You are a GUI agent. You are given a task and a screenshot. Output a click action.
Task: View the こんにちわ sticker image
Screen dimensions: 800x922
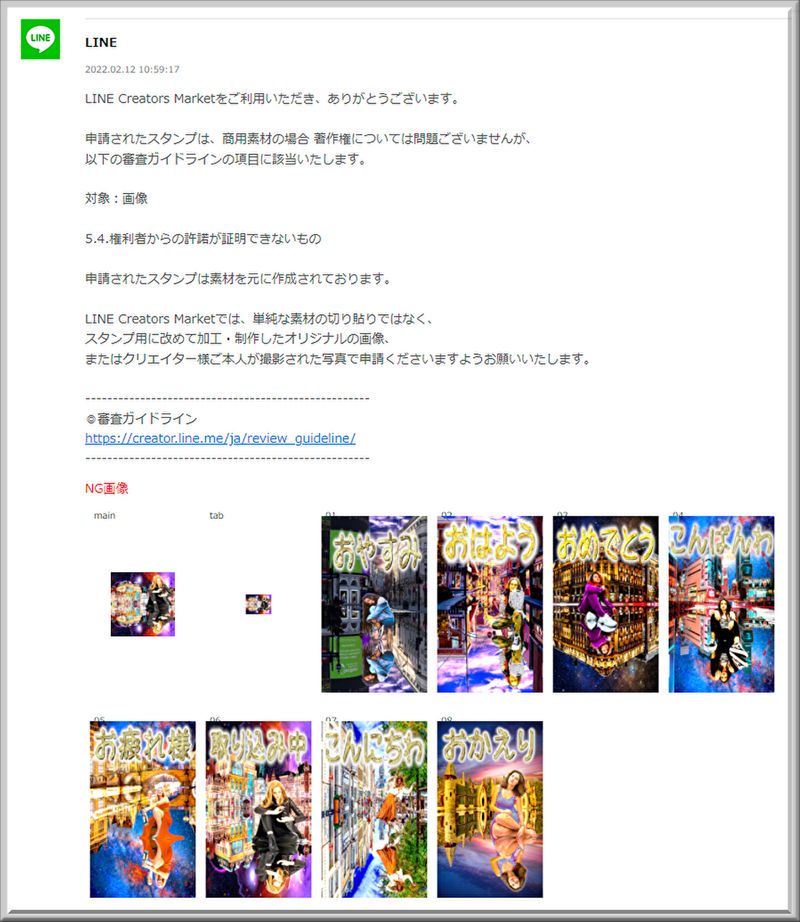(374, 809)
